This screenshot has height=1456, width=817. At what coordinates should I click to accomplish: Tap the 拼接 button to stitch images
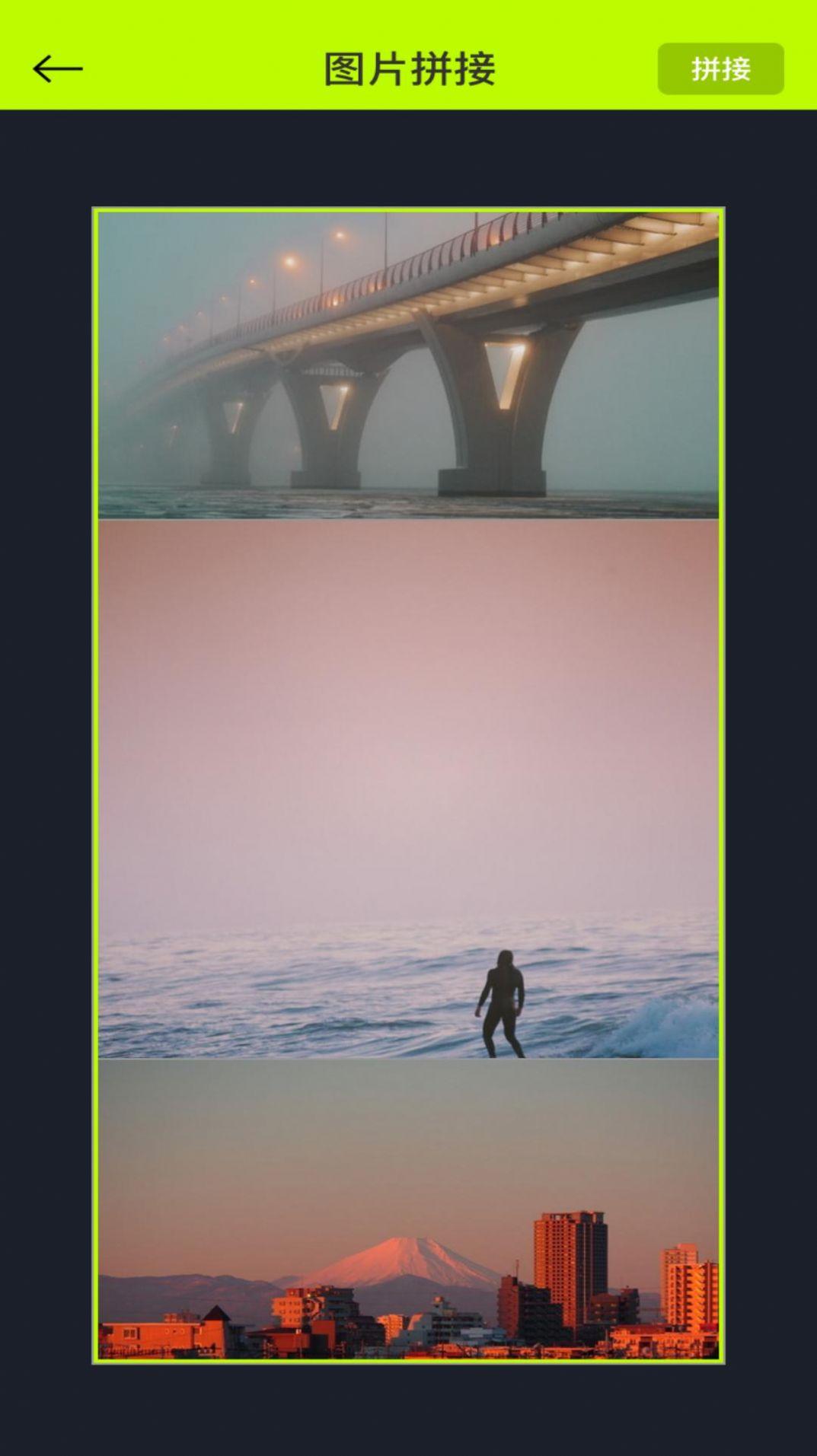point(720,69)
